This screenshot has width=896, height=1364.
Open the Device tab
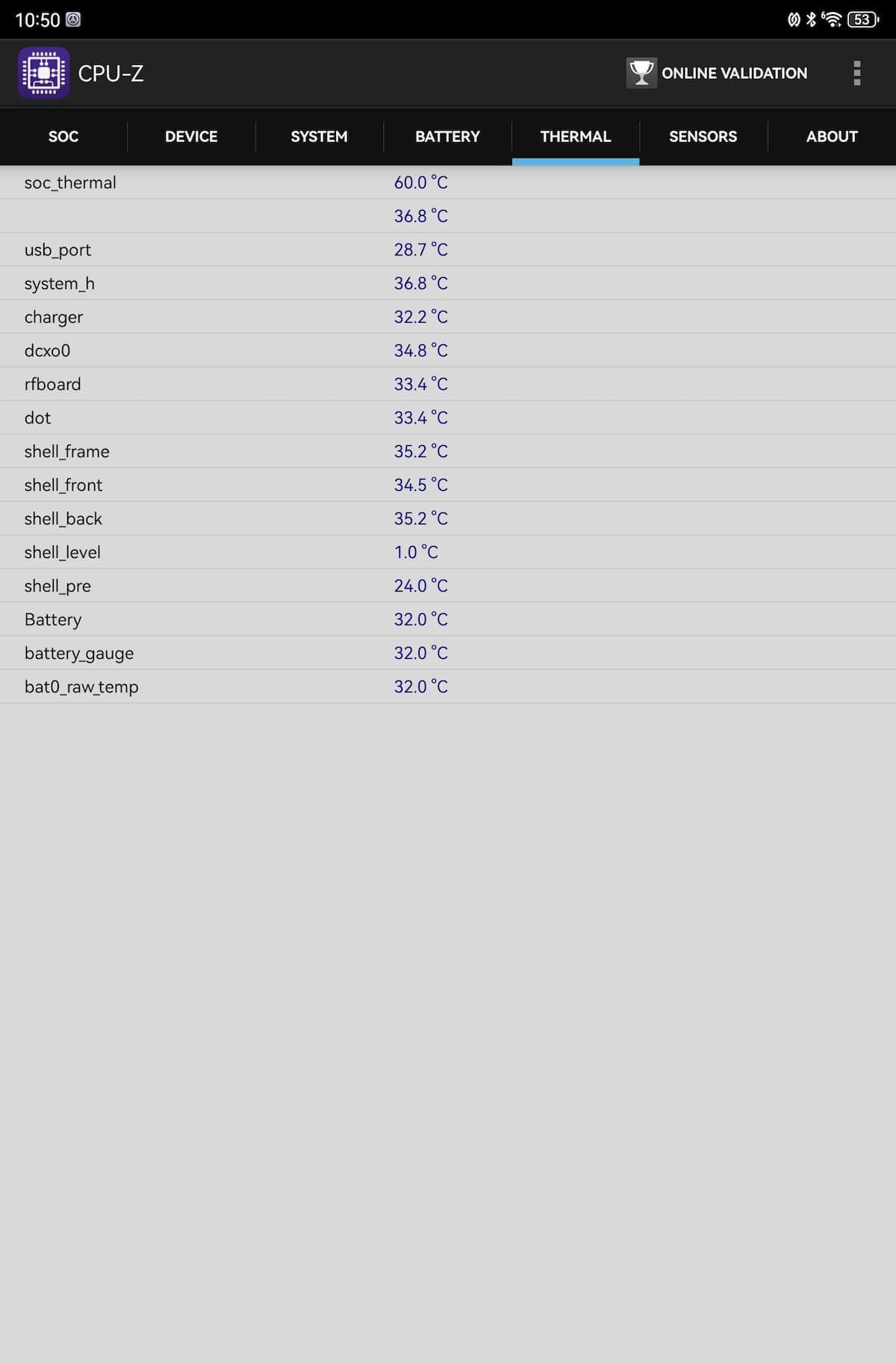191,137
